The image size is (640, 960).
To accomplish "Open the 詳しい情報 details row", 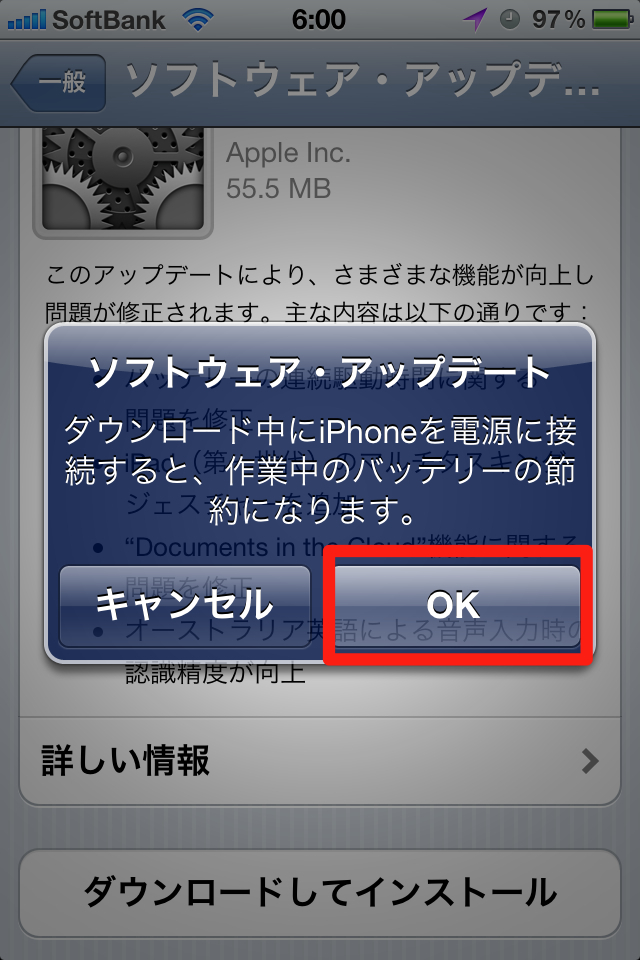I will 319,761.
